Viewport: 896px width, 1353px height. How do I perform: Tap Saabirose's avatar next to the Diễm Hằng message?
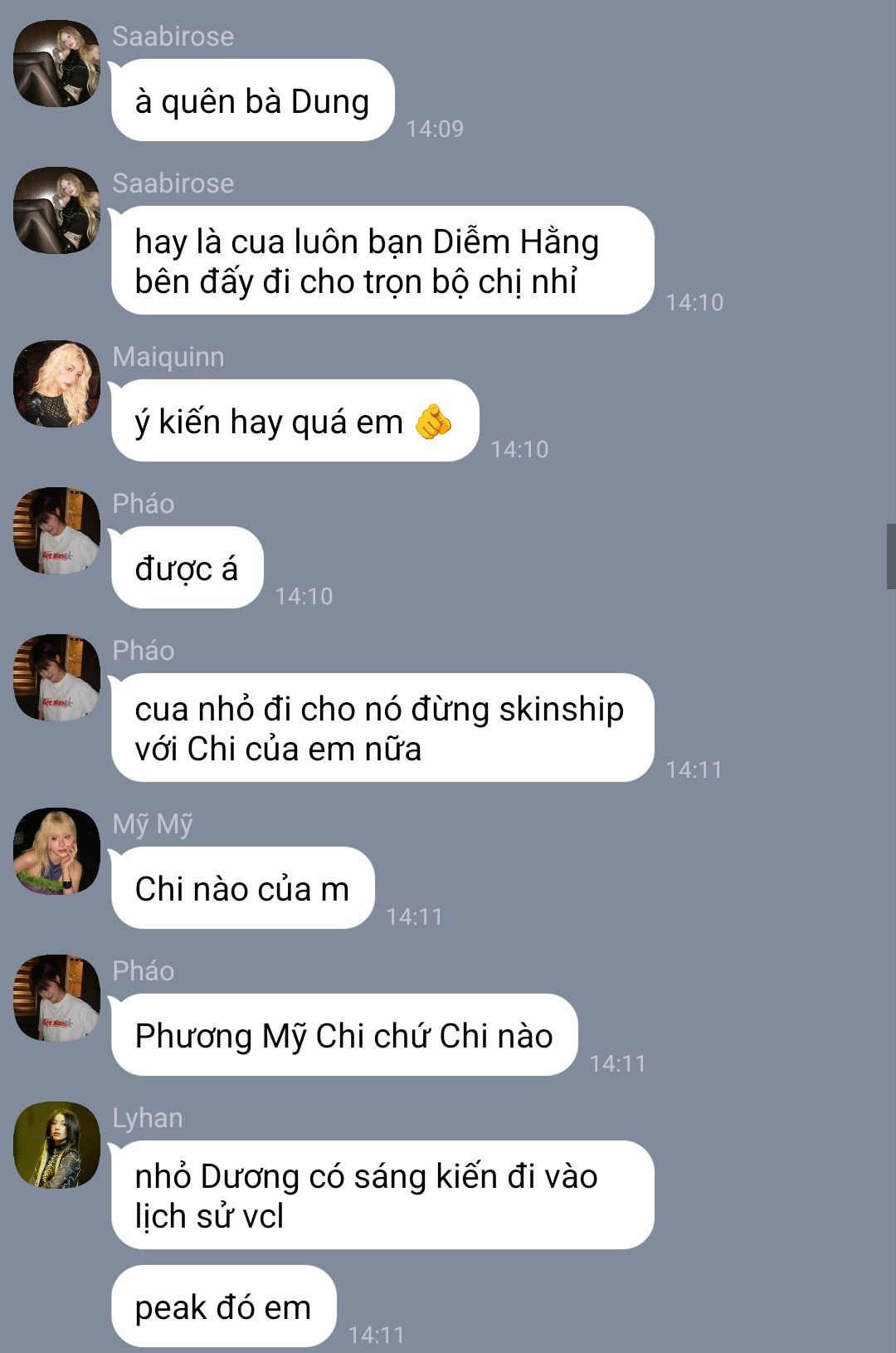click(56, 211)
